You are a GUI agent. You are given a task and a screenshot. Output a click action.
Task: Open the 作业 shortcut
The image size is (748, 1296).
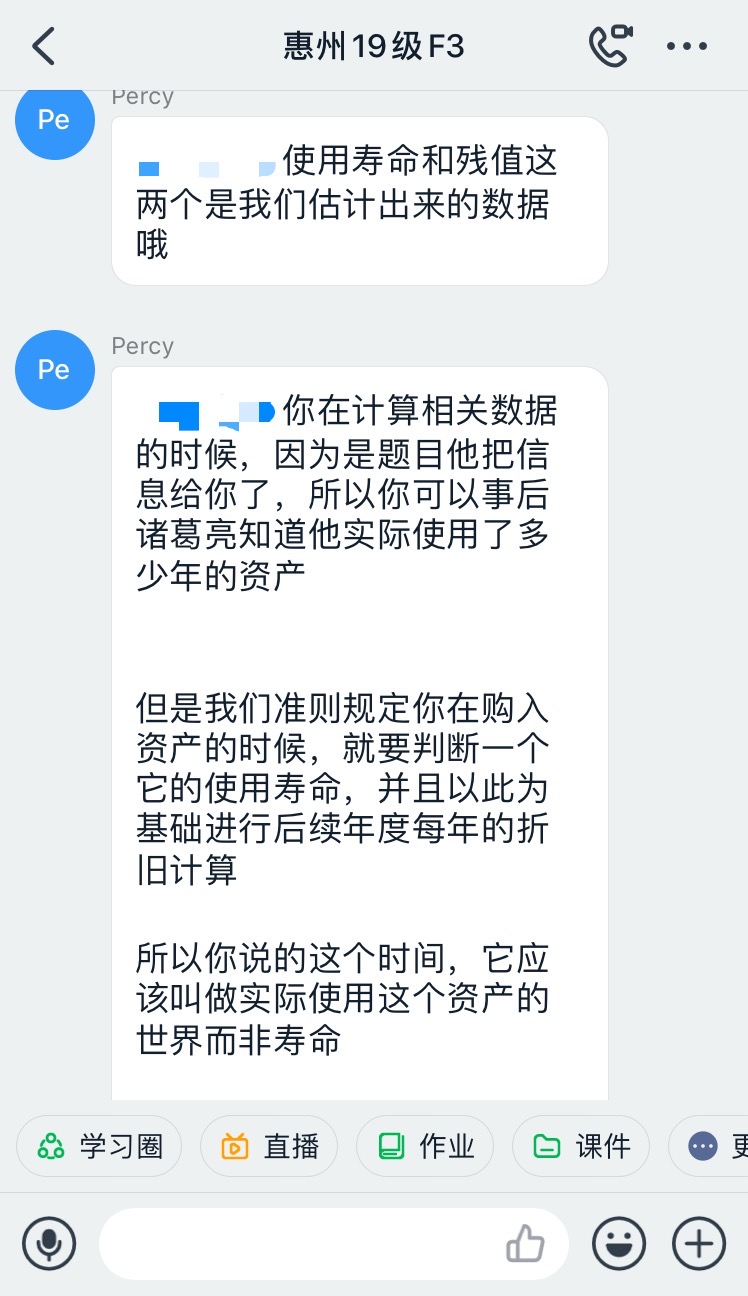[424, 1146]
